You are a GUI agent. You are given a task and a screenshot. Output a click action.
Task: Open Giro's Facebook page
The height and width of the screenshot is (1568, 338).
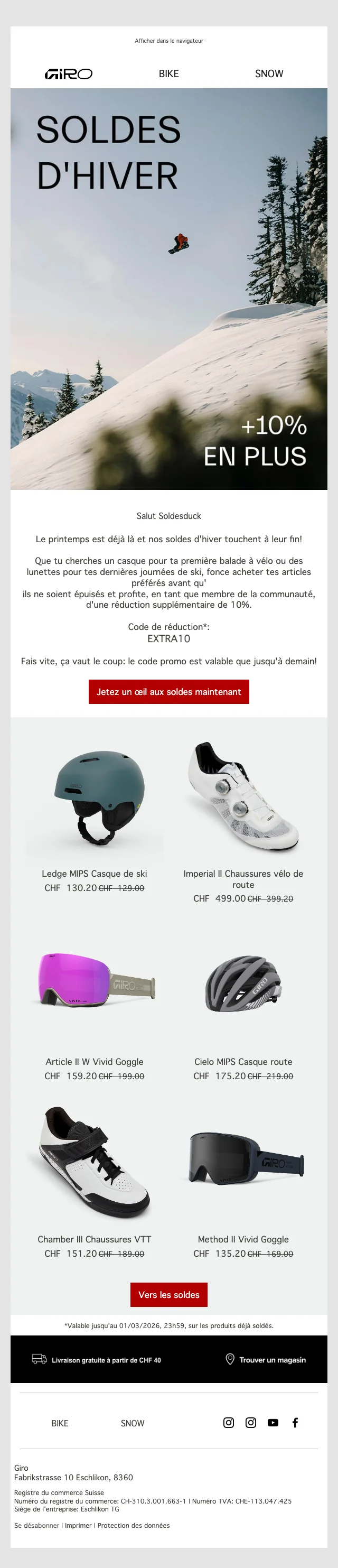pyautogui.click(x=295, y=1423)
